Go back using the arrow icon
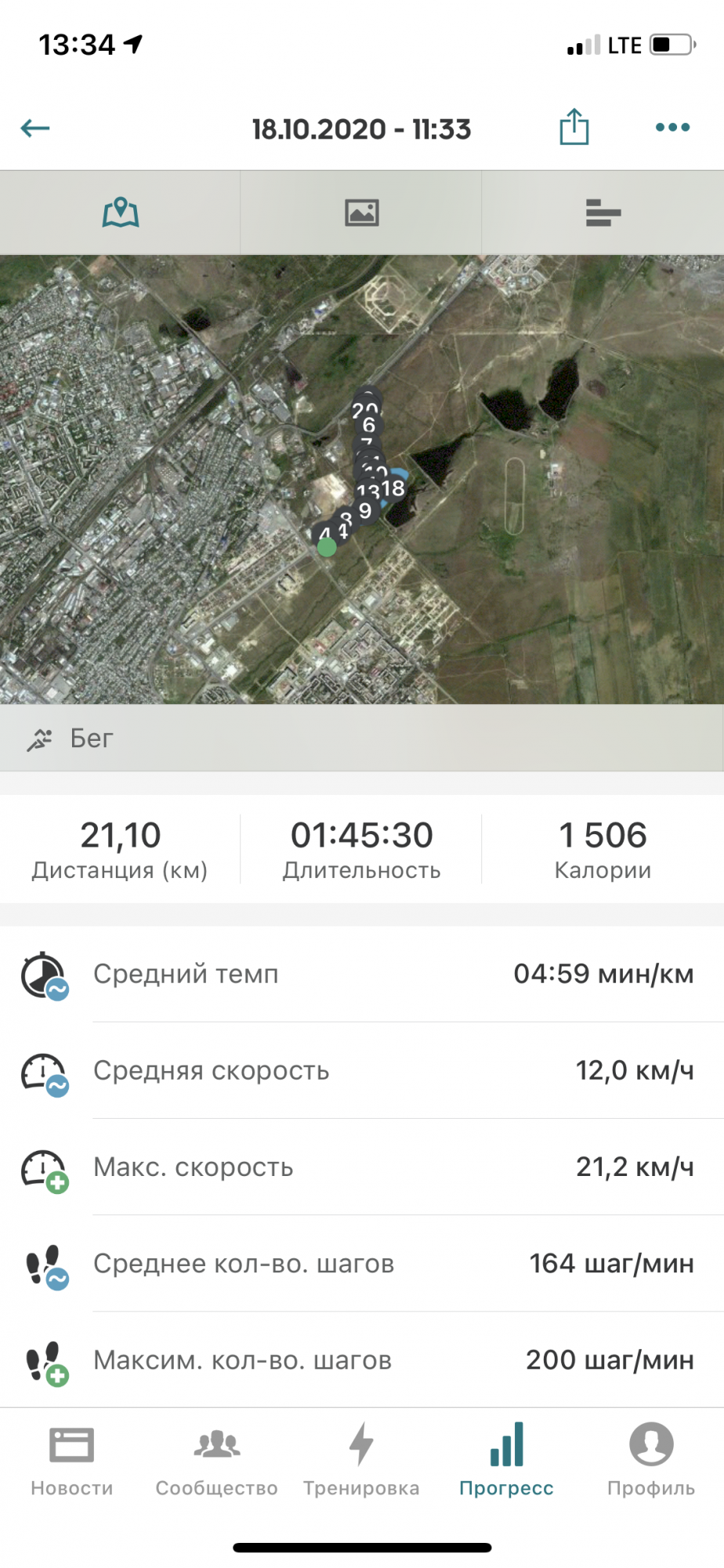 35,129
